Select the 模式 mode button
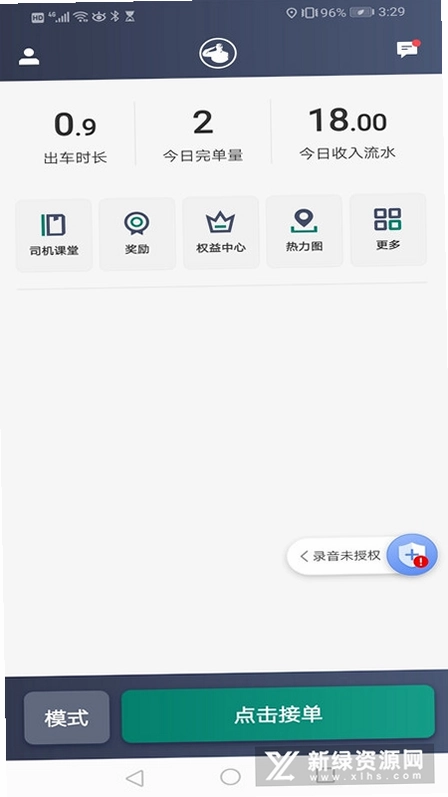Image resolution: width=448 pixels, height=797 pixels. click(67, 718)
